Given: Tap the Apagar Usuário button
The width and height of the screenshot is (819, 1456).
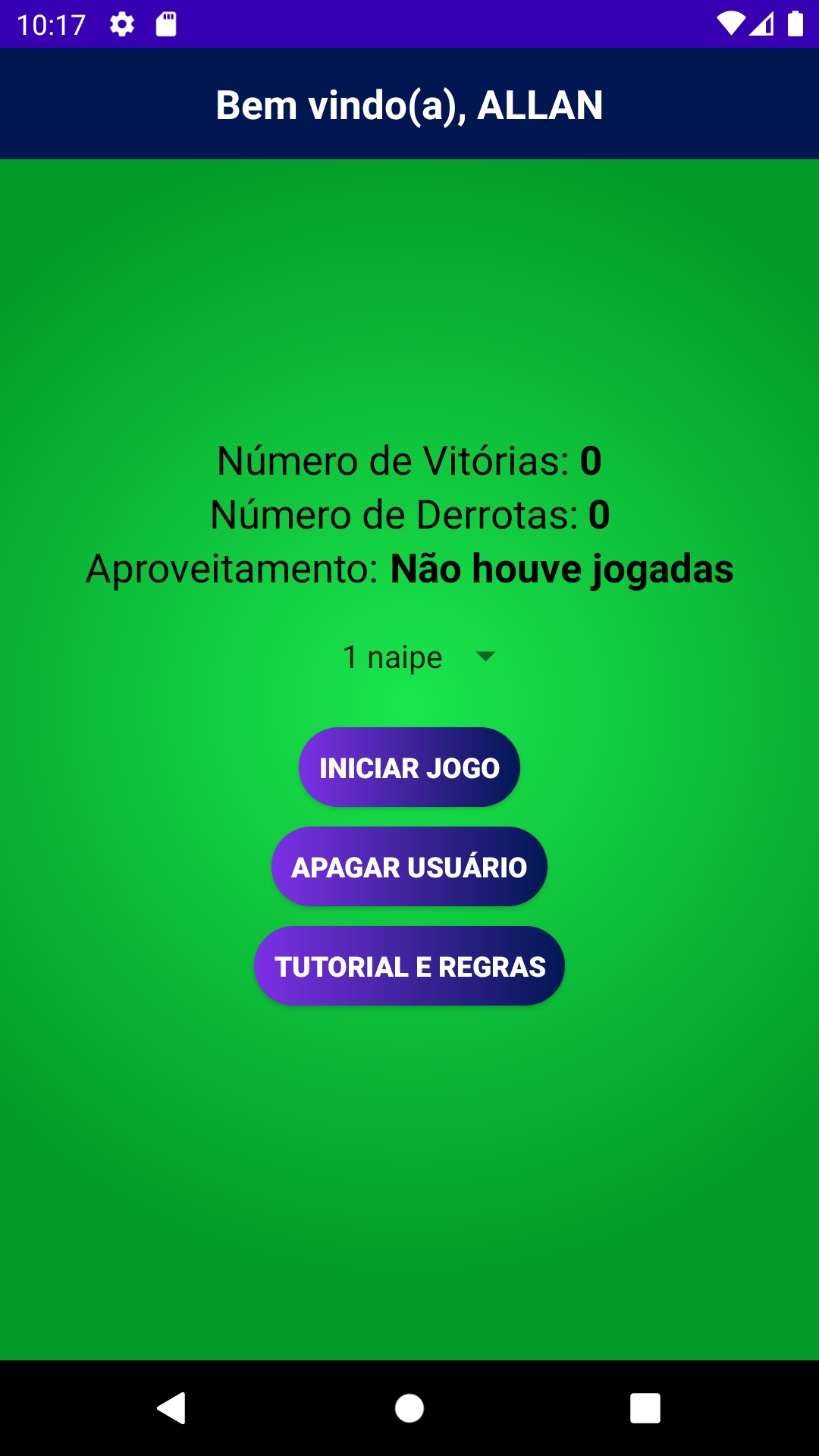Looking at the screenshot, I should click(409, 867).
